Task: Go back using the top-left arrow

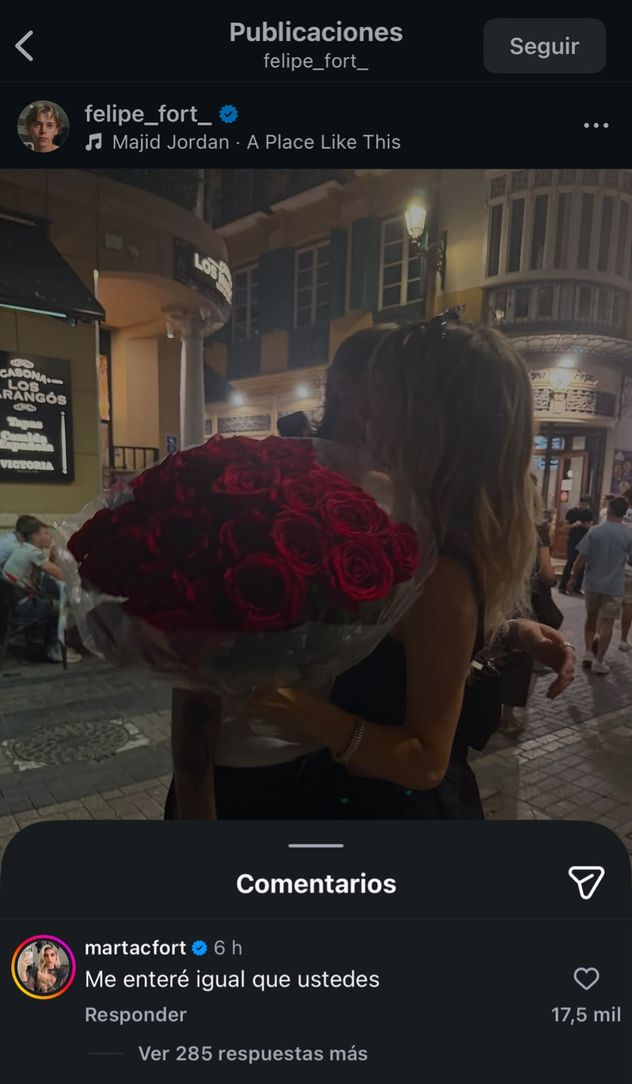Action: (x=24, y=46)
